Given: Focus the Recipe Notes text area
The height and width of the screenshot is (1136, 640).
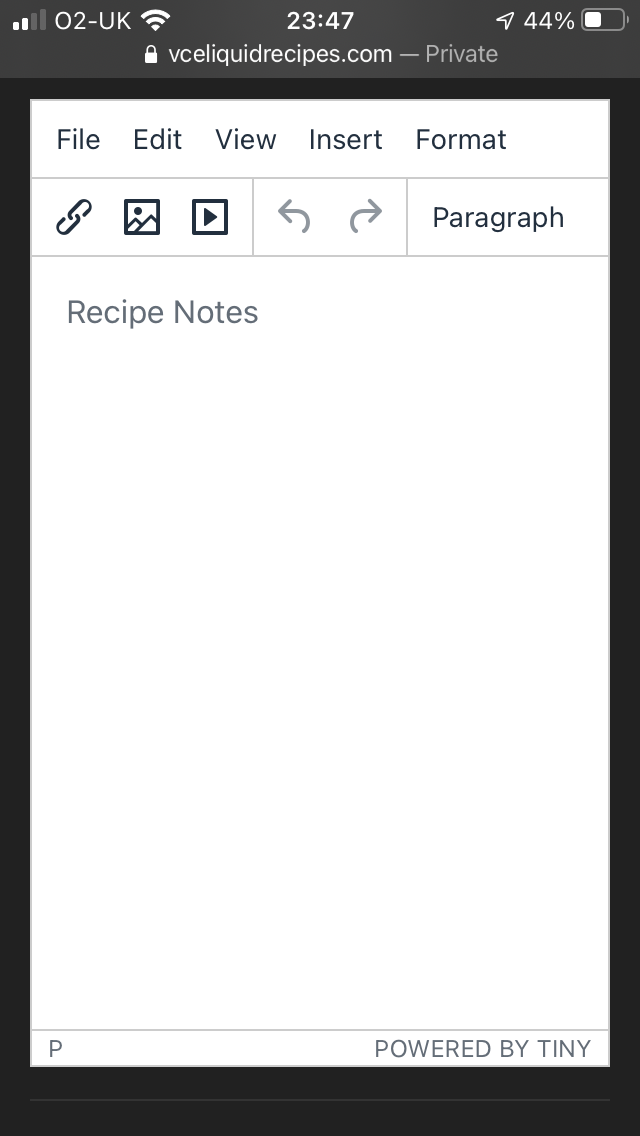Looking at the screenshot, I should coord(320,643).
